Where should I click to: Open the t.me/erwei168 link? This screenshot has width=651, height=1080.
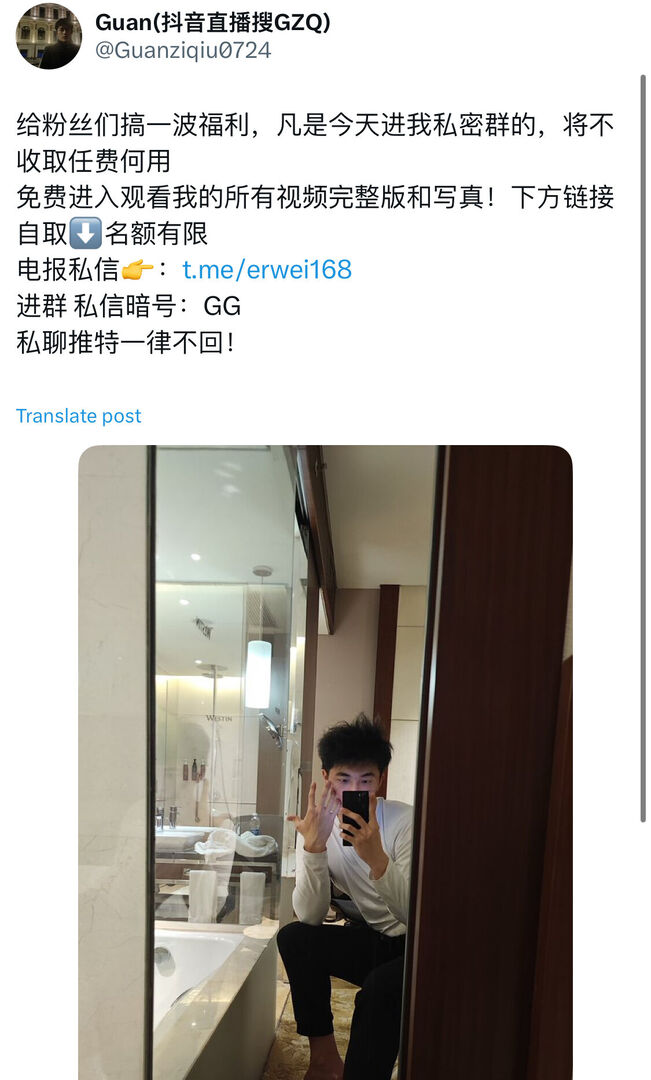coord(267,269)
